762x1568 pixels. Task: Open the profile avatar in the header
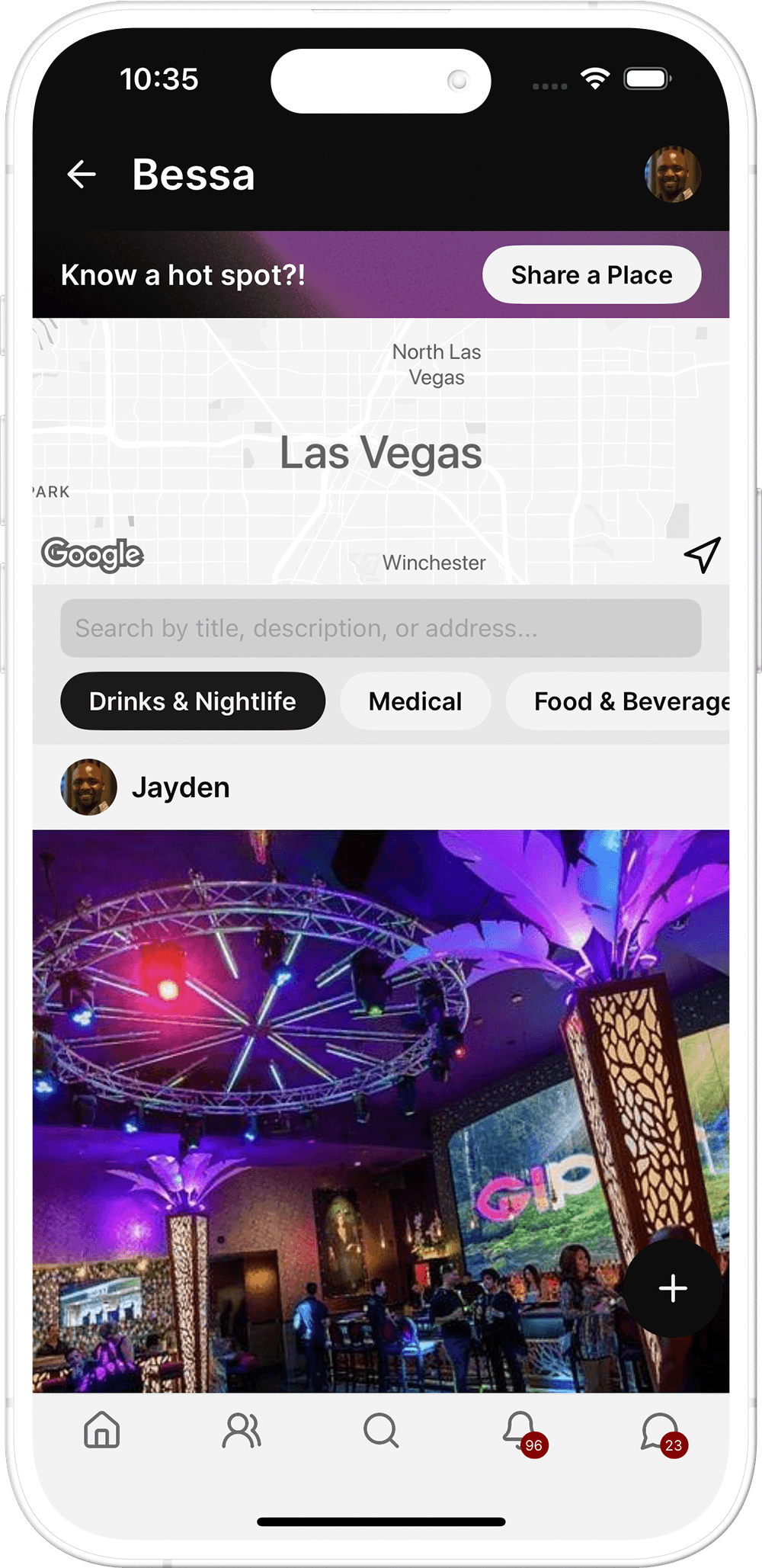point(673,175)
